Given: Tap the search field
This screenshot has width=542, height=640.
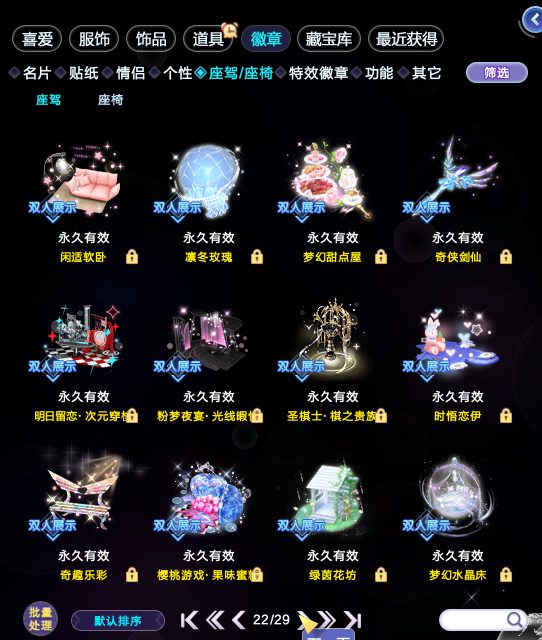Looking at the screenshot, I should pos(475,620).
